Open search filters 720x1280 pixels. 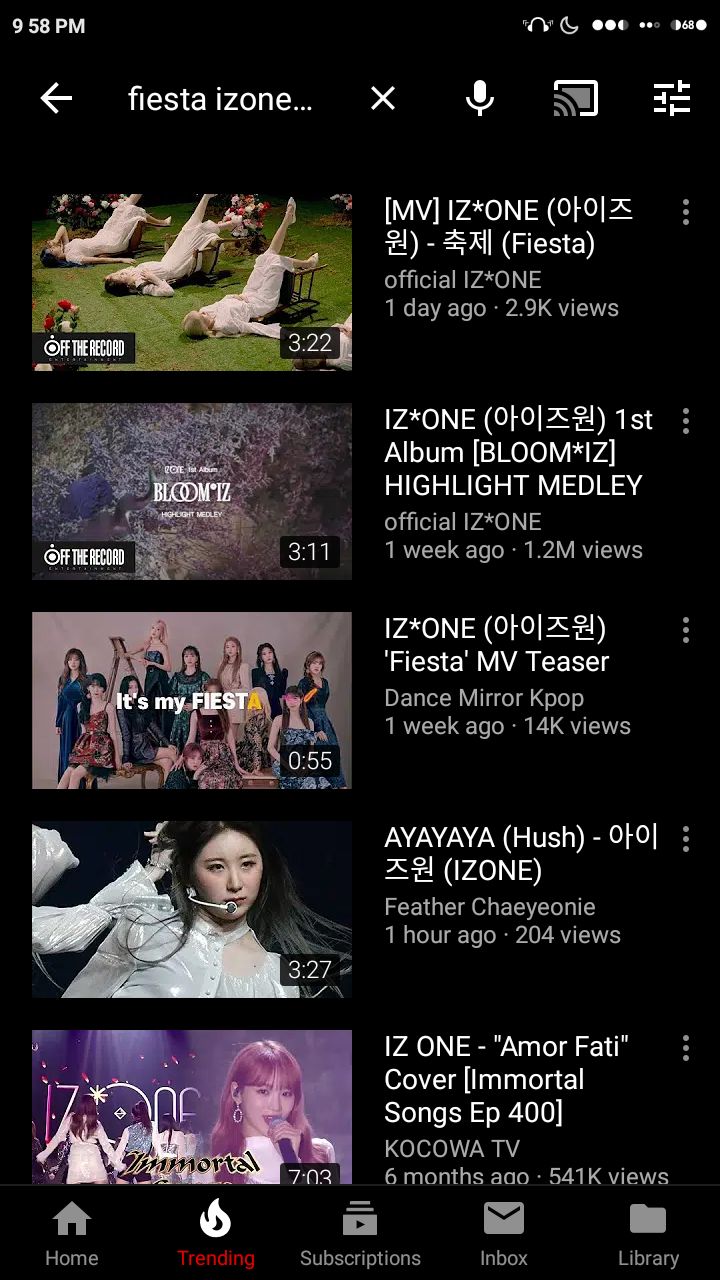(672, 98)
